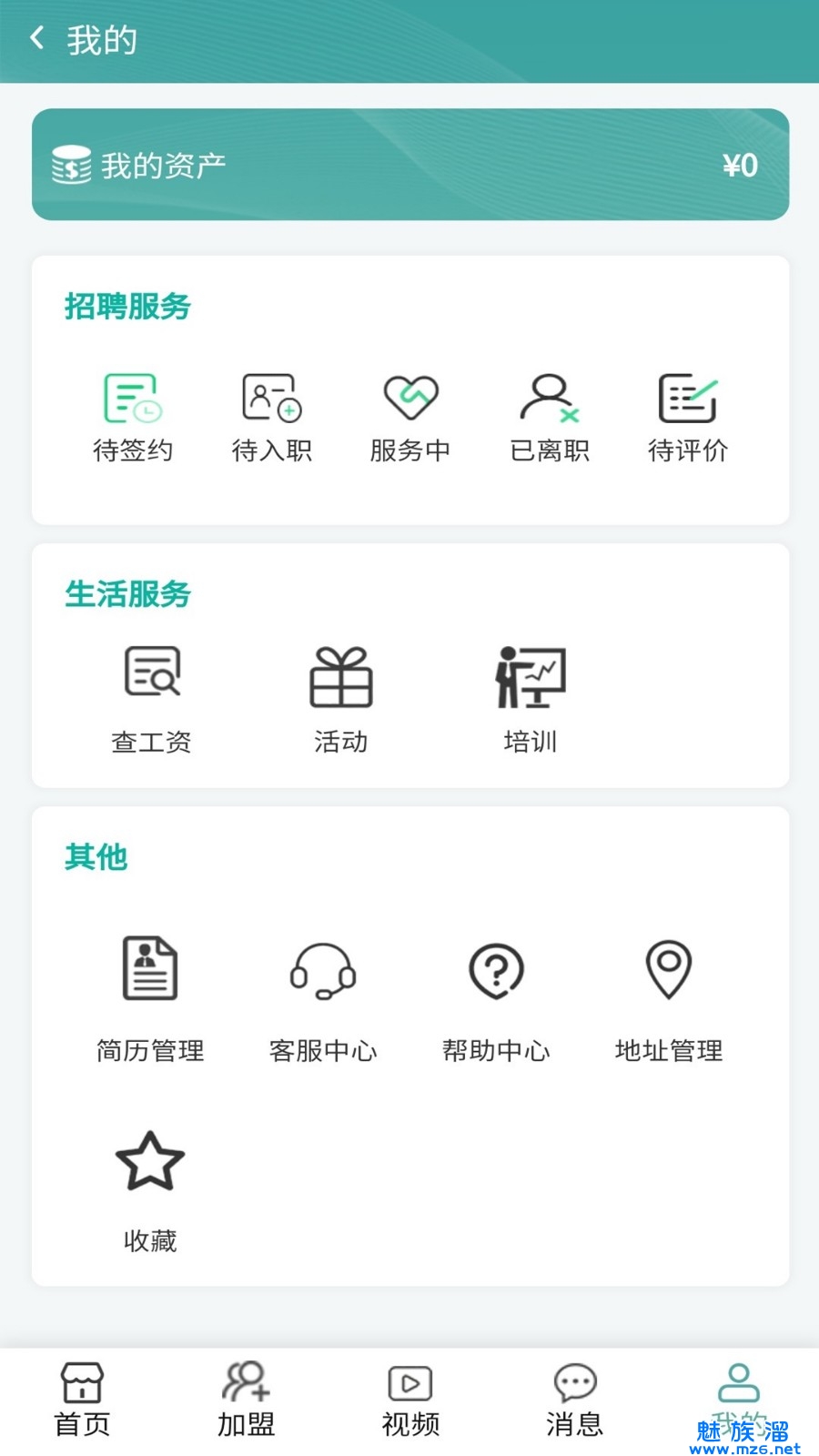The height and width of the screenshot is (1456, 819).
Task: Switch to the 加盟 tab
Action: 246,1400
